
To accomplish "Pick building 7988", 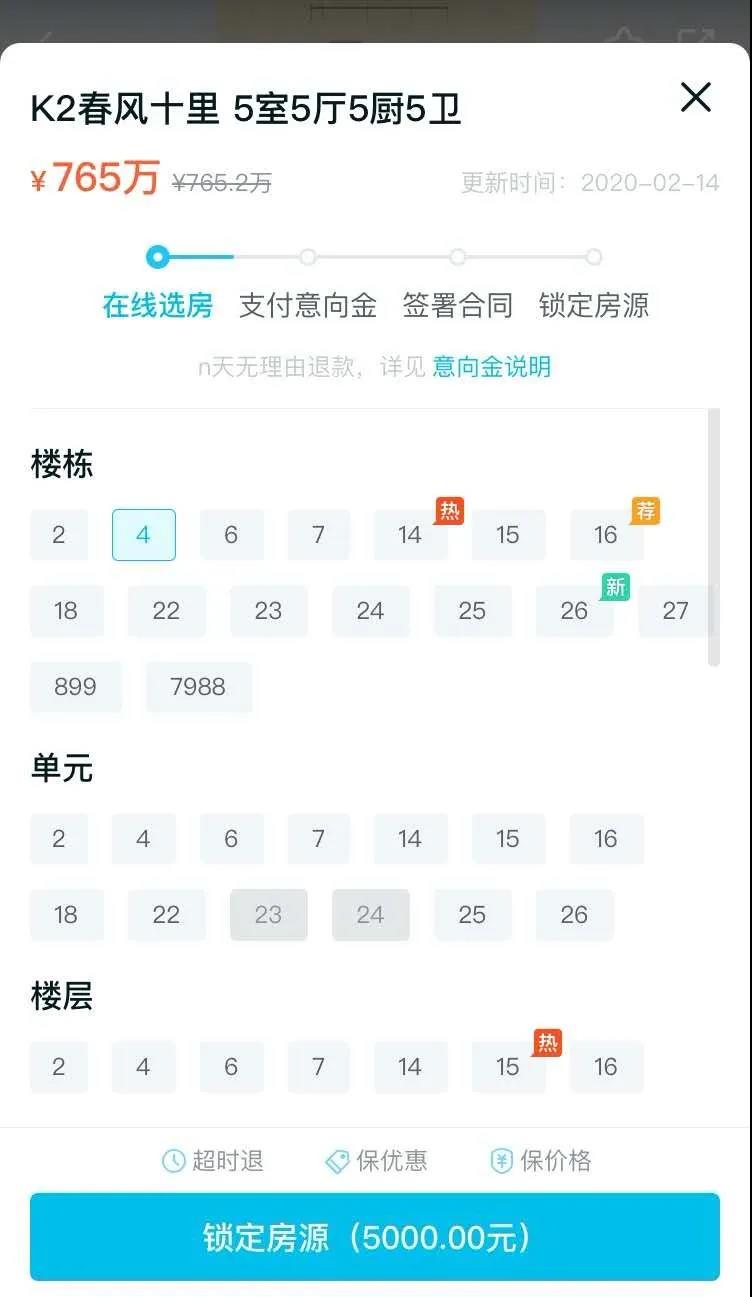I will tap(198, 687).
